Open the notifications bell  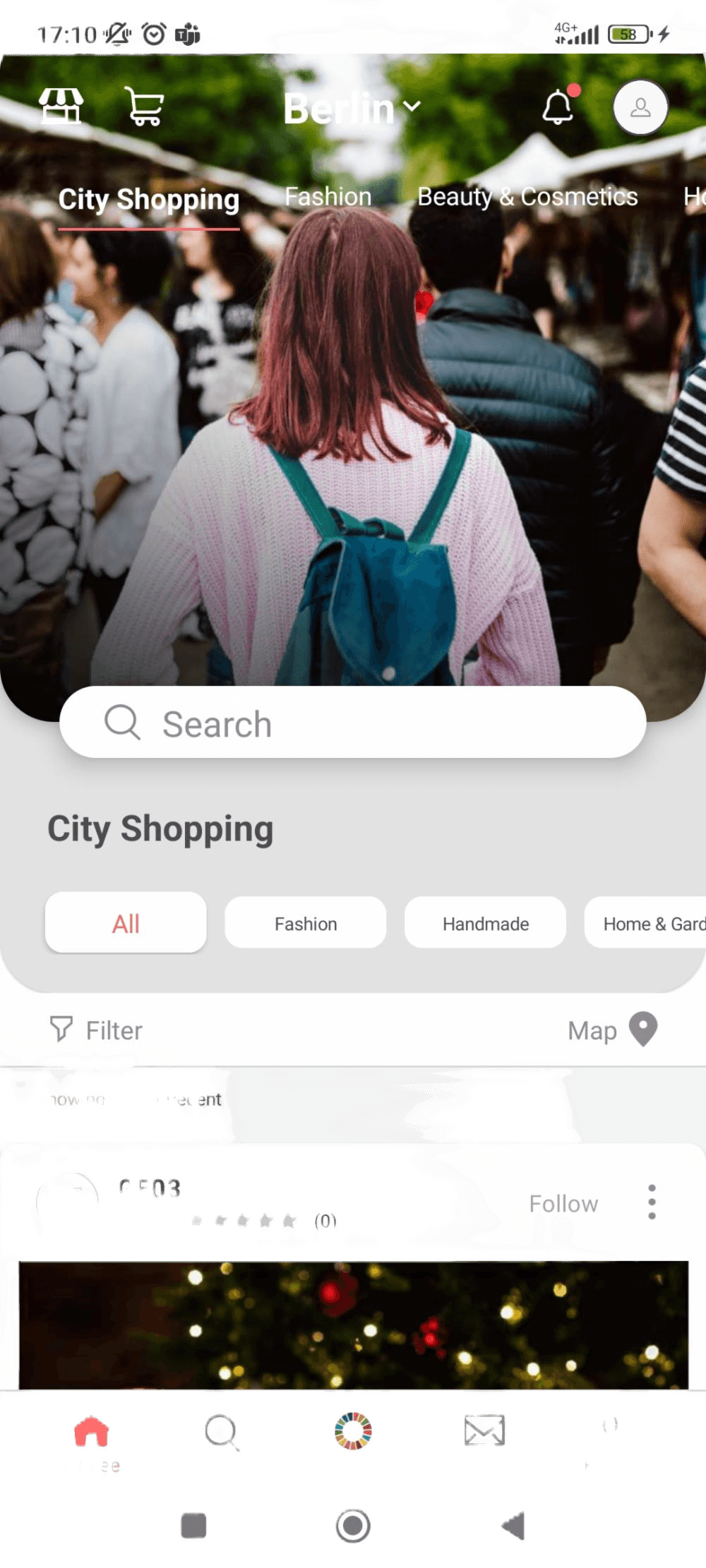click(x=558, y=107)
